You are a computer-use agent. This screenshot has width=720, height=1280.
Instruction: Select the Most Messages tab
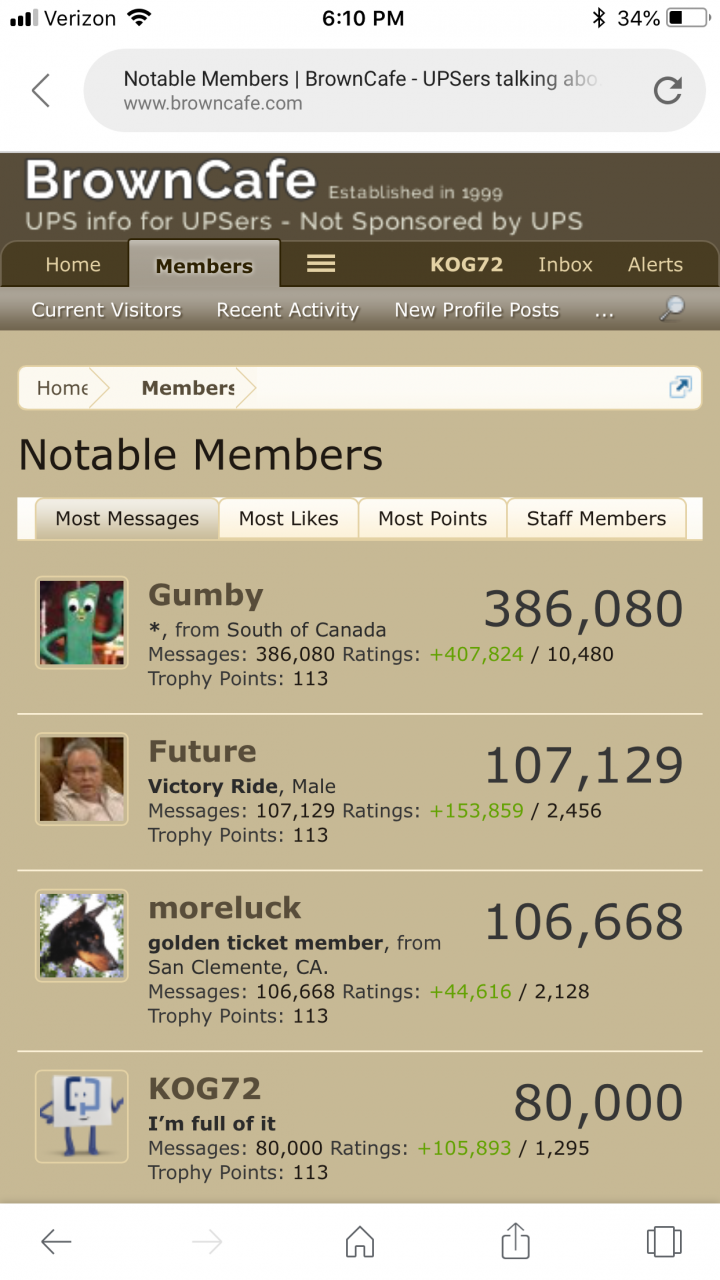click(x=127, y=518)
